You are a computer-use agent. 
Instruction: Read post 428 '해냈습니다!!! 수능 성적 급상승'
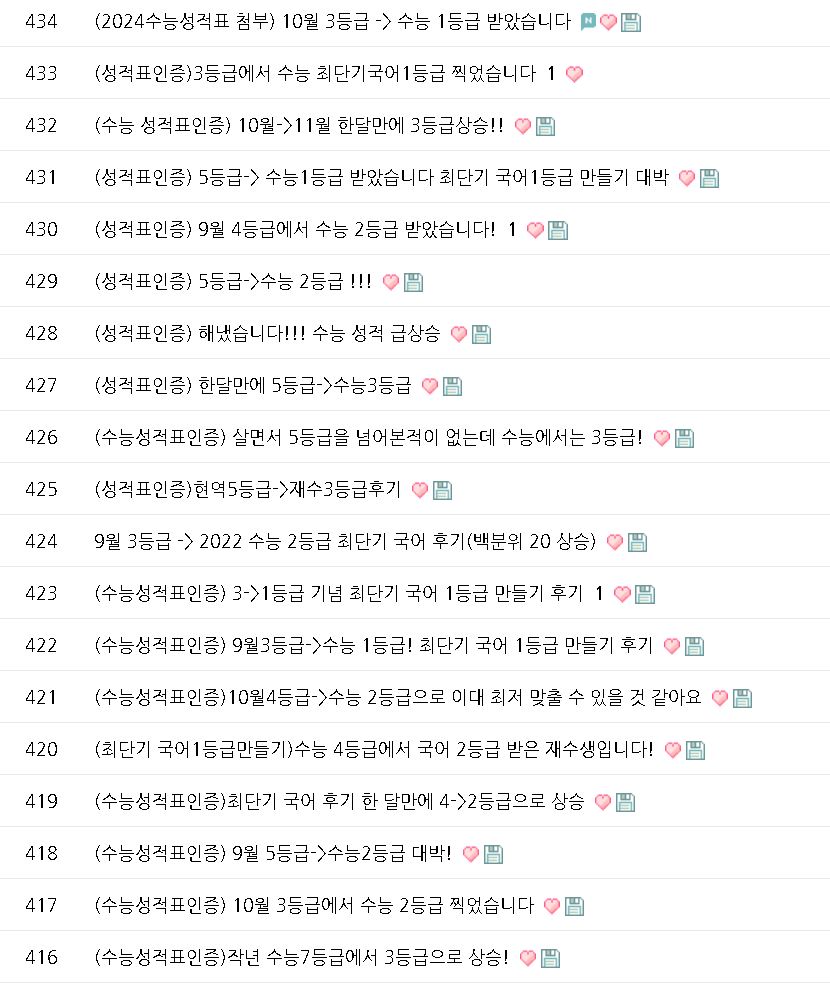(266, 334)
